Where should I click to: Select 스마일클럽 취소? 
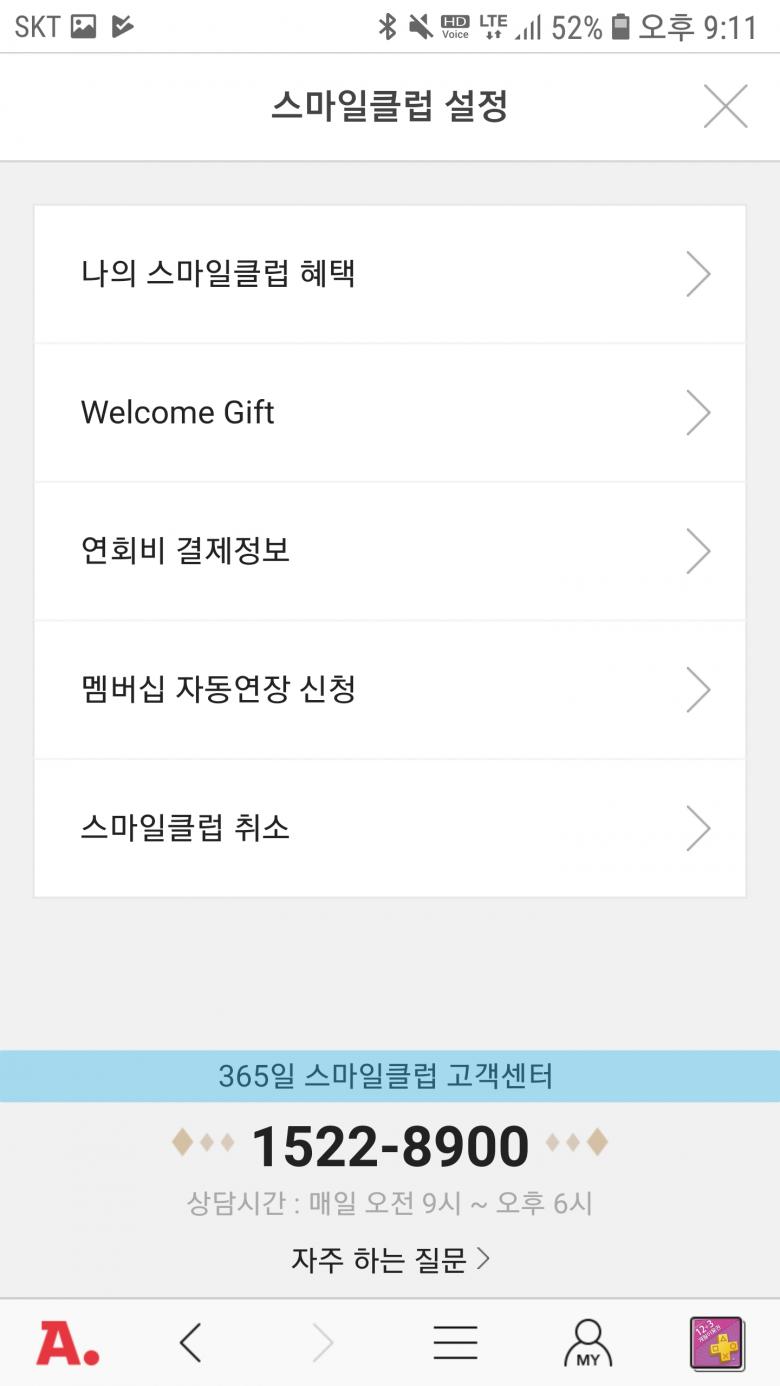390,828
